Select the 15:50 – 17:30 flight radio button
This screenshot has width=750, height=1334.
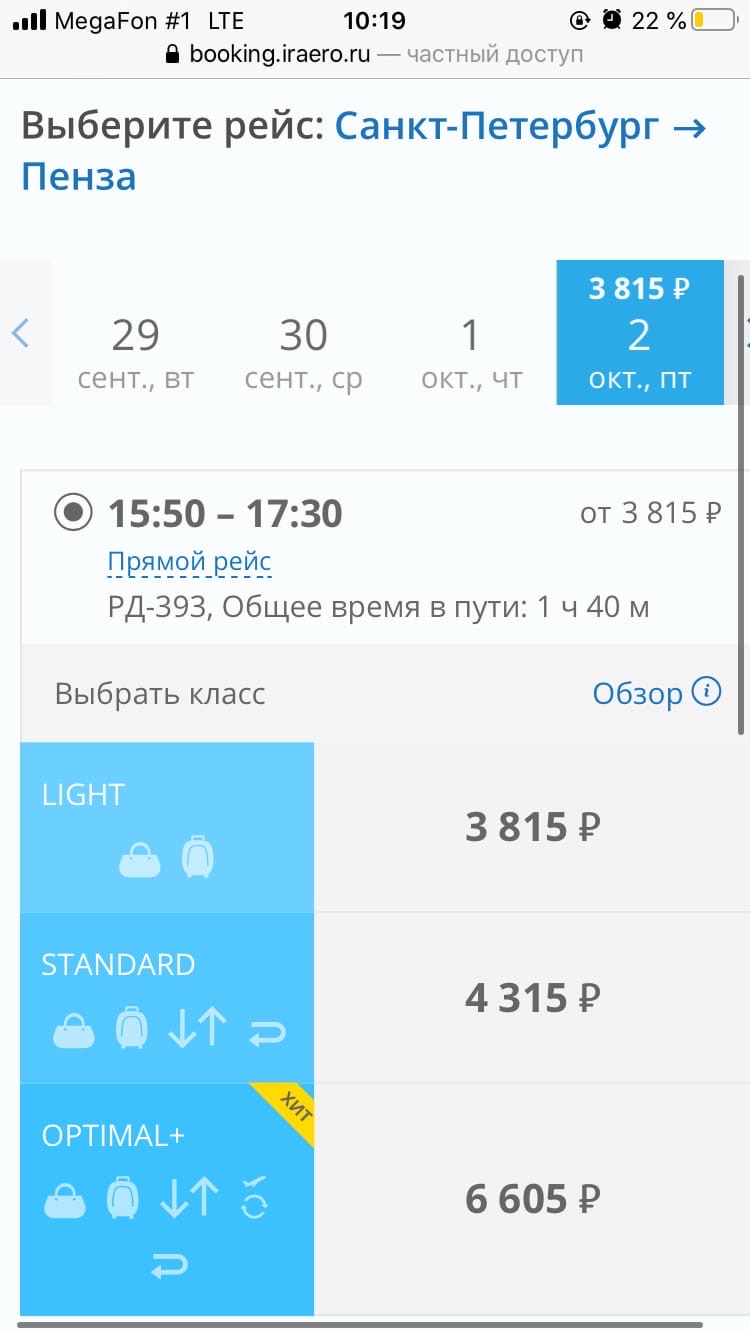coord(73,514)
